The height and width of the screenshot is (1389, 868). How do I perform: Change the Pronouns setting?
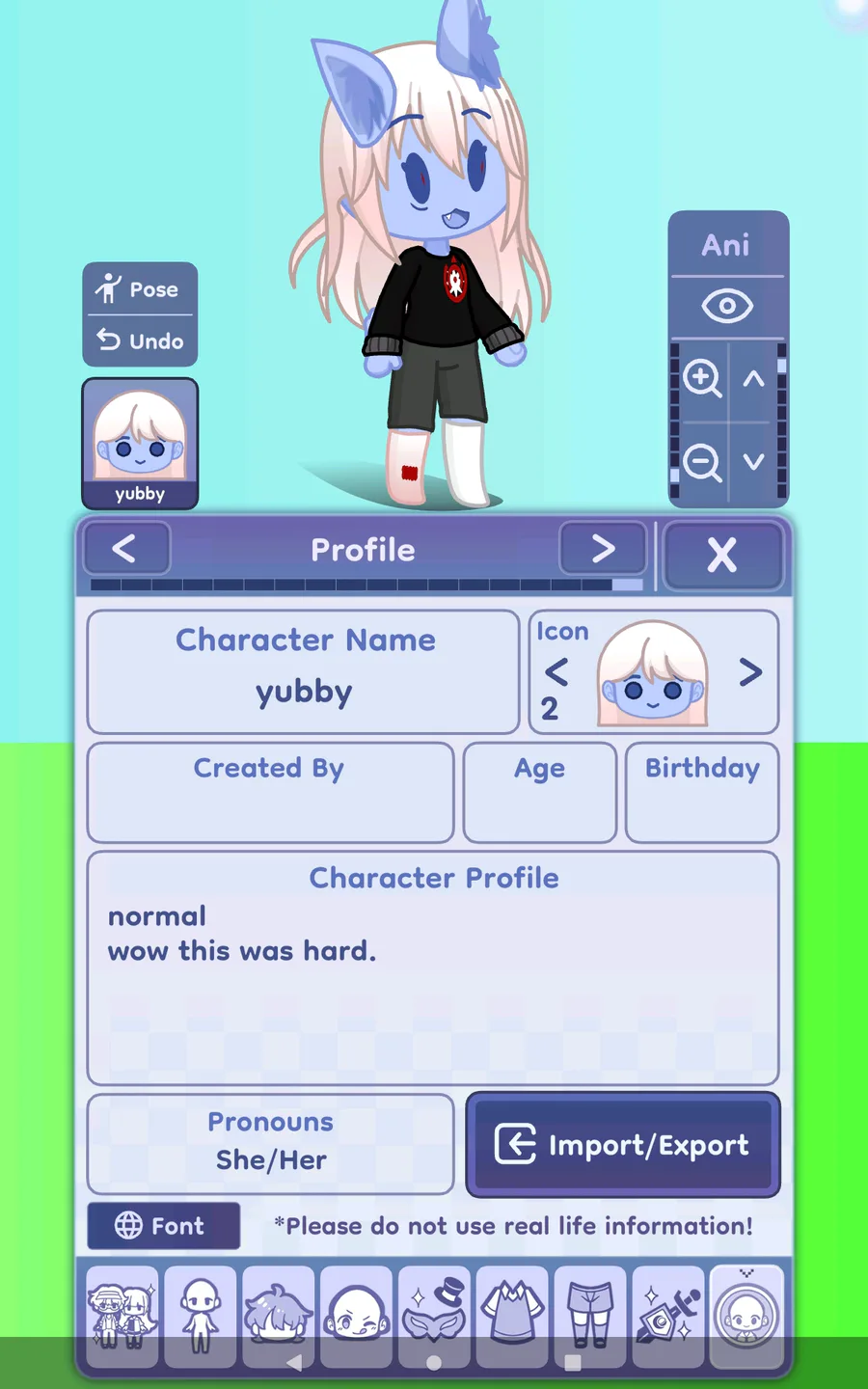pyautogui.click(x=270, y=1143)
